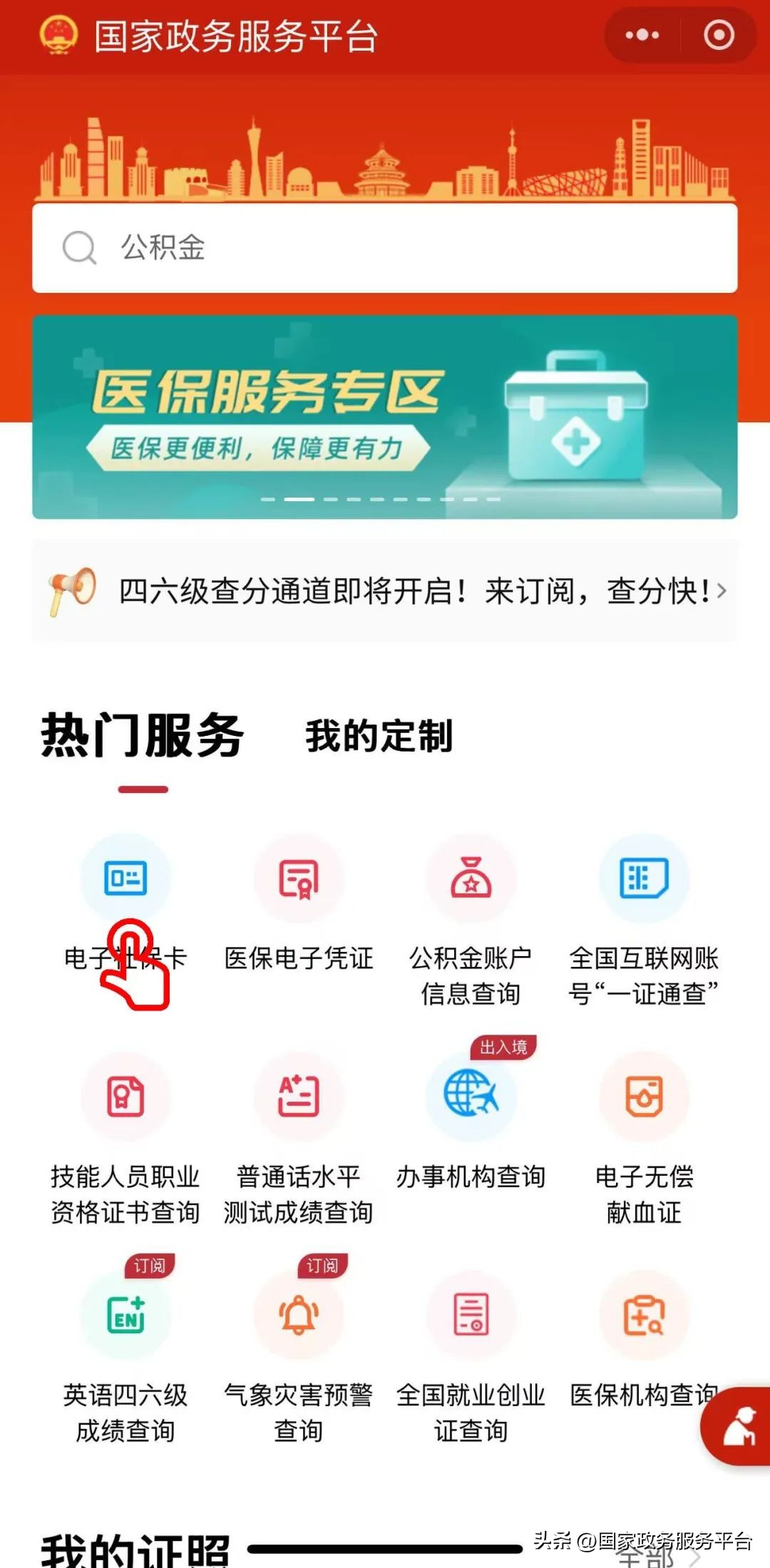
Task: Tap the floating elderly-care mode button
Action: pos(737,1426)
